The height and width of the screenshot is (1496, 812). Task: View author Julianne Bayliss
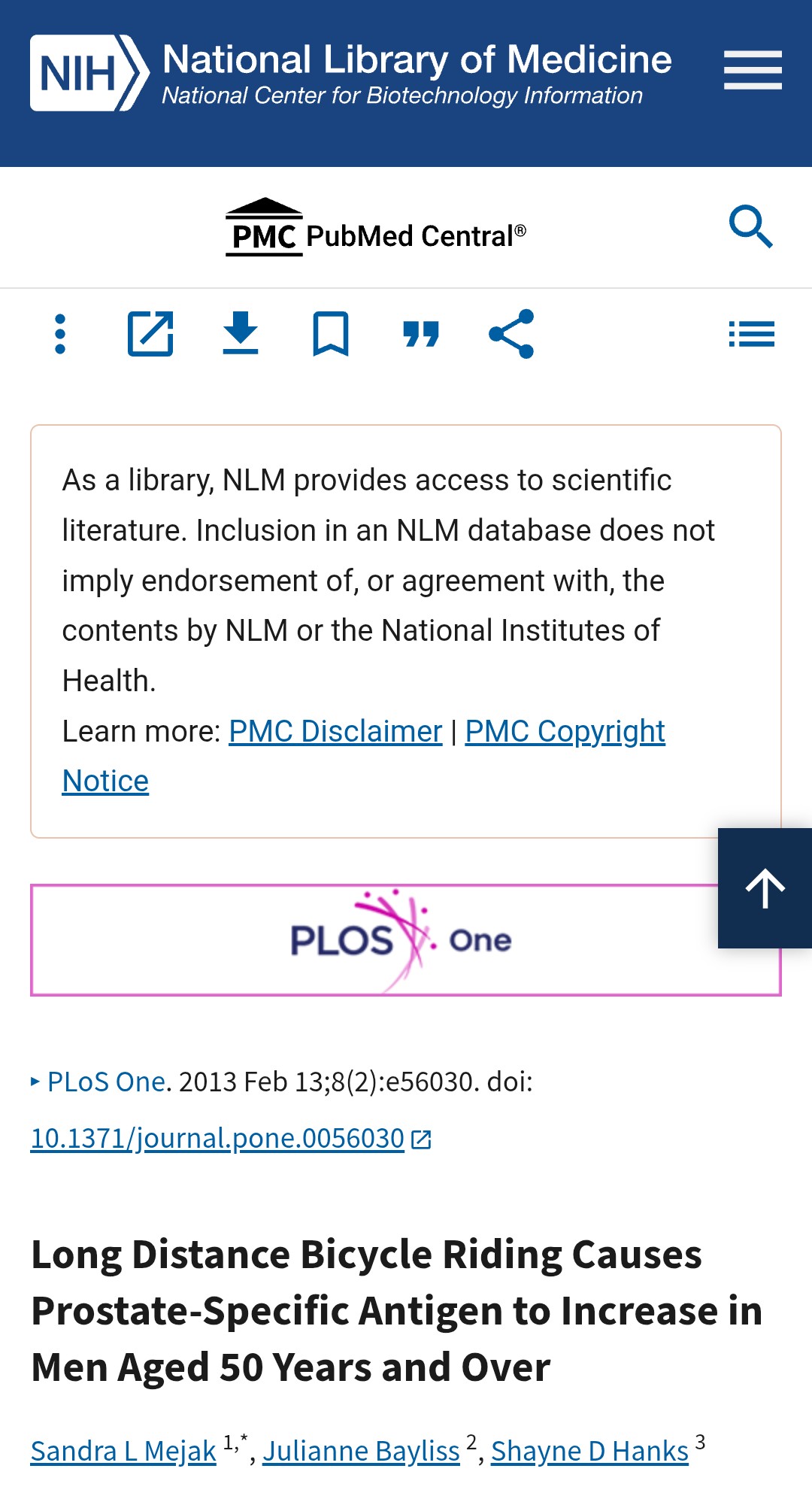tap(361, 1451)
